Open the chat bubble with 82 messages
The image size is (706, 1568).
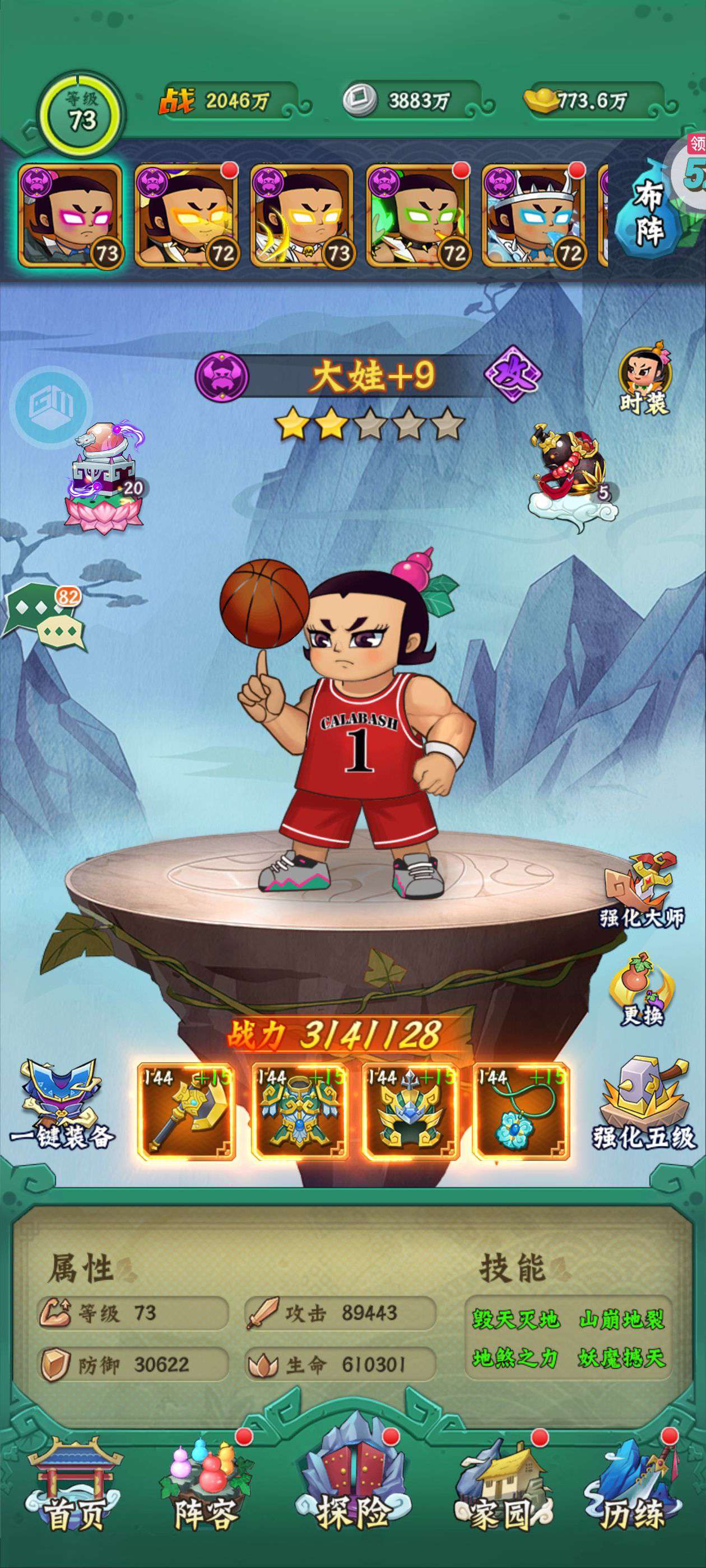(46, 617)
